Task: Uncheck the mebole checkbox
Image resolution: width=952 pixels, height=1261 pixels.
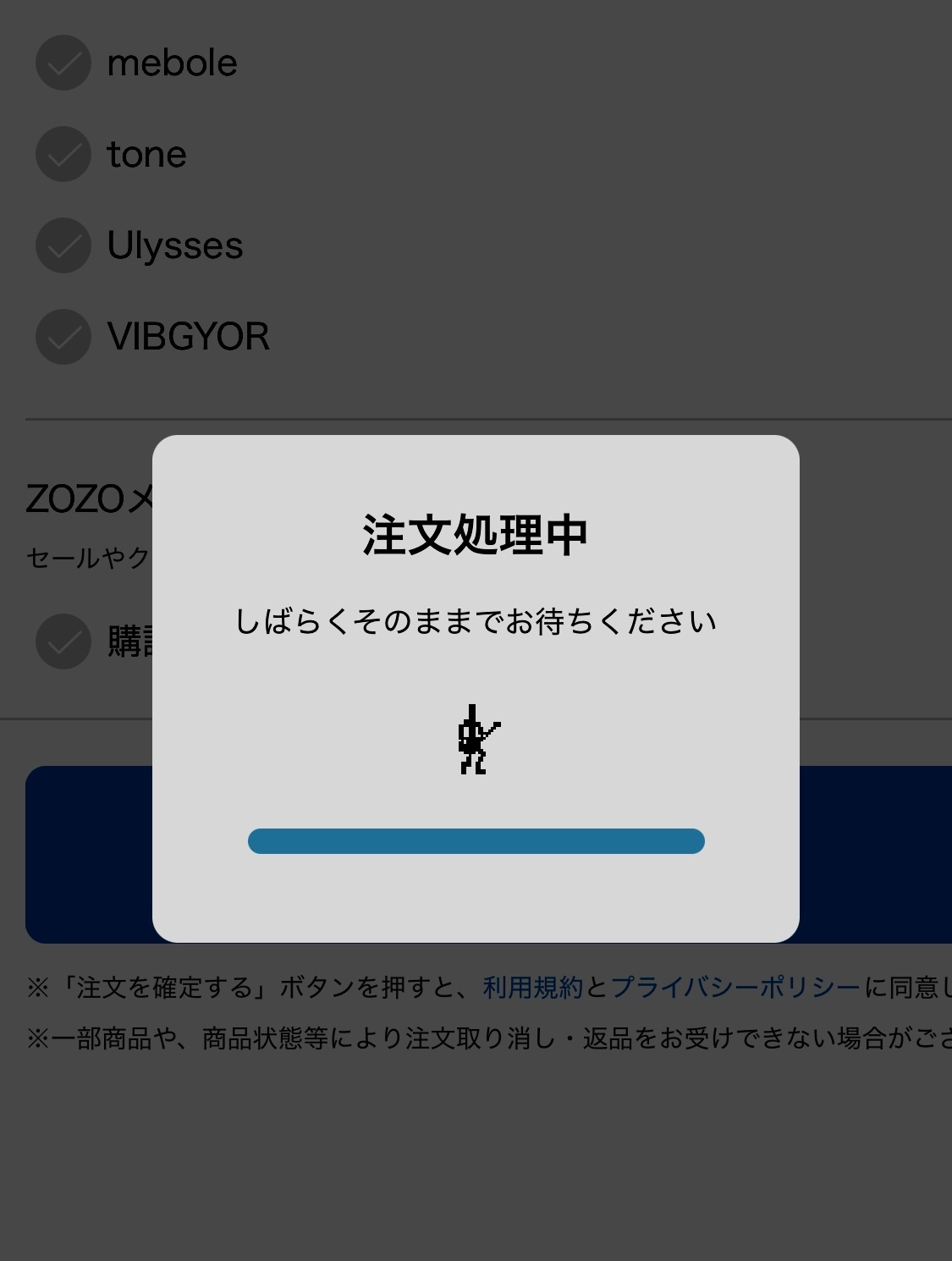Action: pos(63,63)
